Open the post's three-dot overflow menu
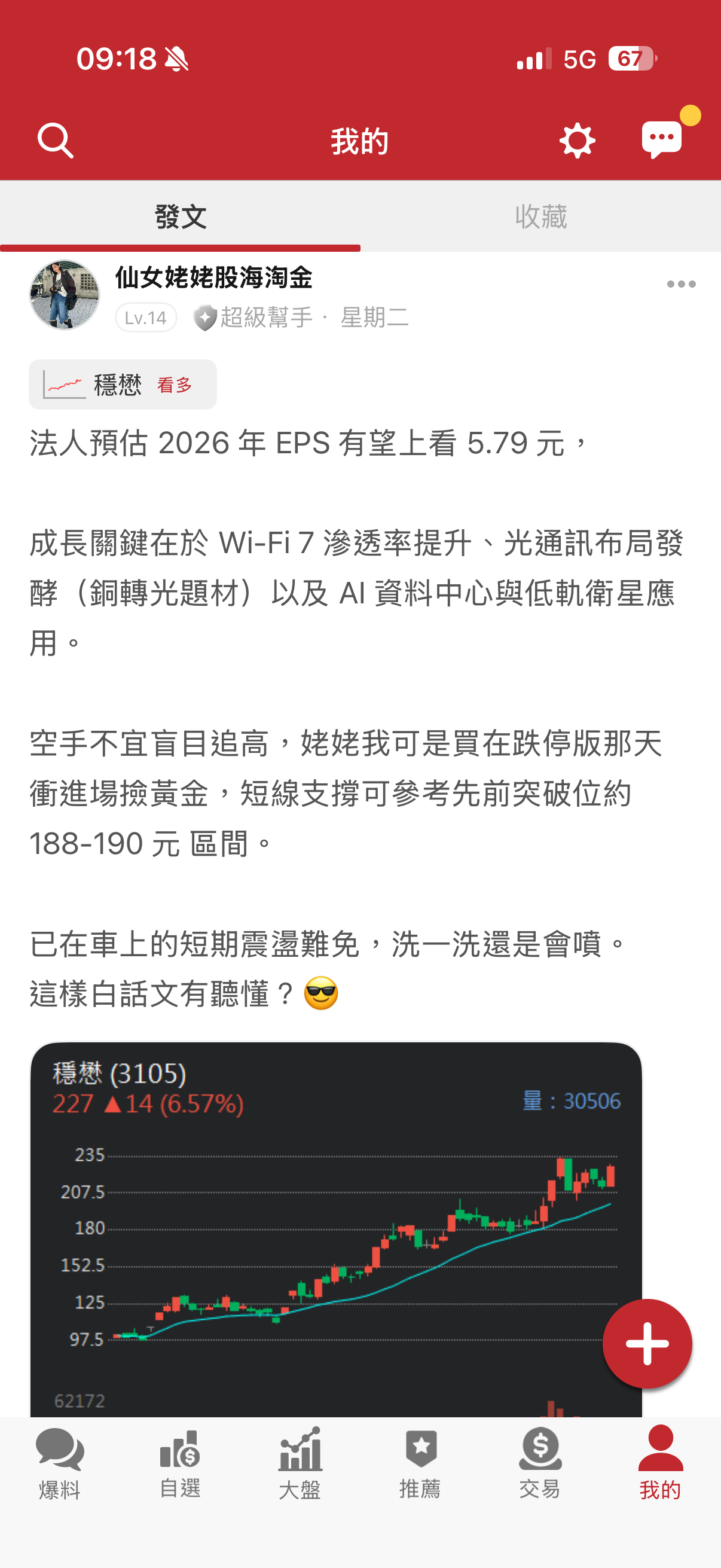The width and height of the screenshot is (721, 1568). coord(681,284)
